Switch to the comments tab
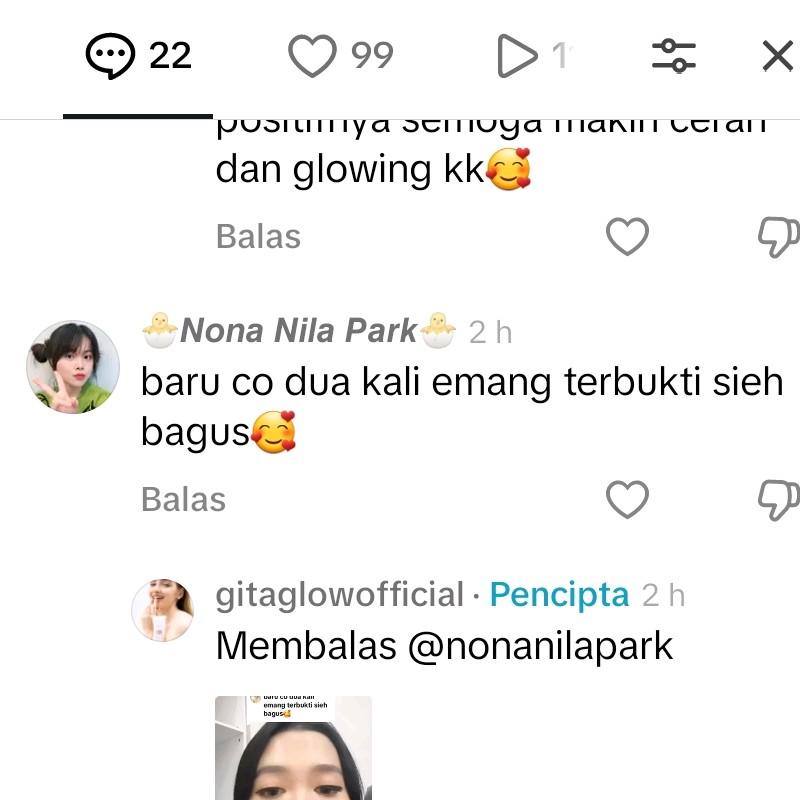This screenshot has height=800, width=800. 138,57
